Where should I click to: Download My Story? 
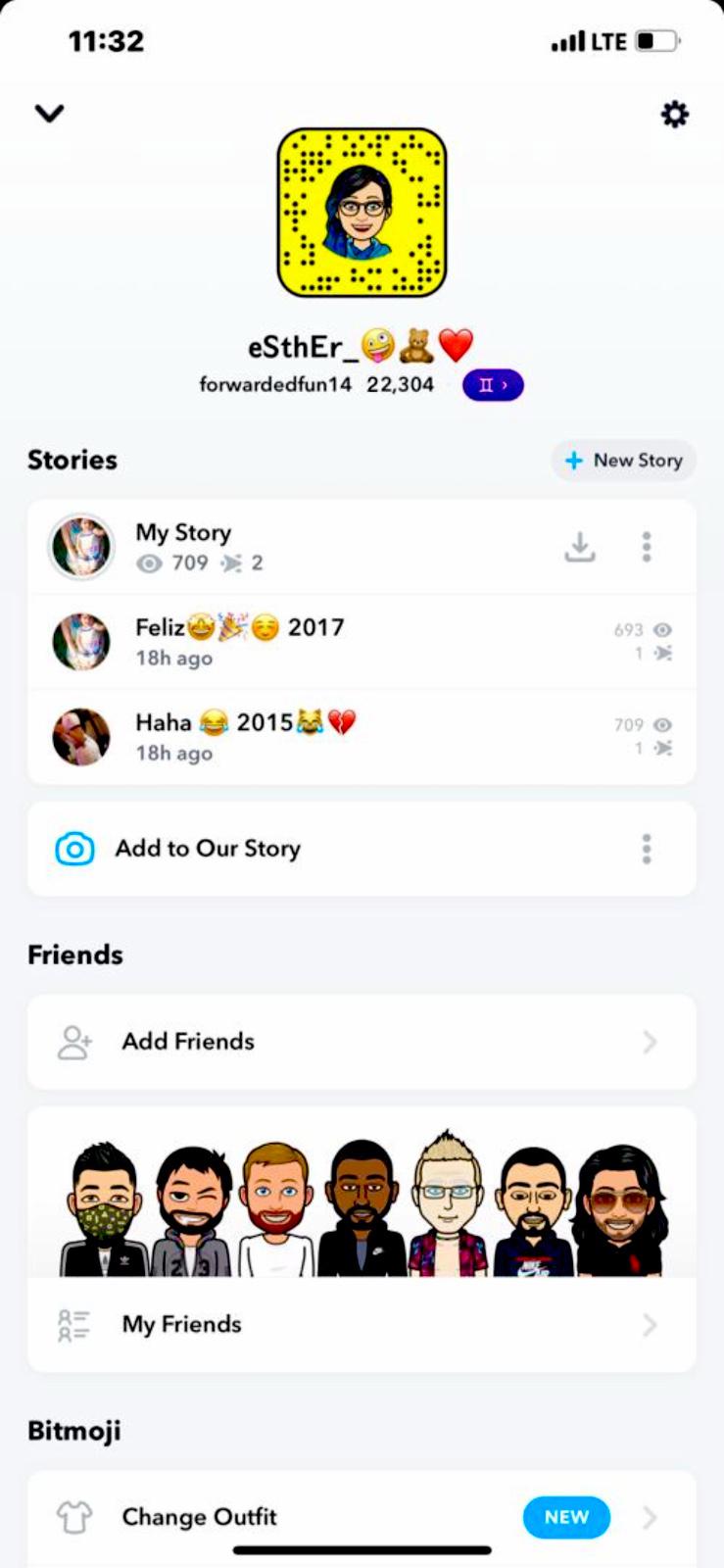point(580,547)
